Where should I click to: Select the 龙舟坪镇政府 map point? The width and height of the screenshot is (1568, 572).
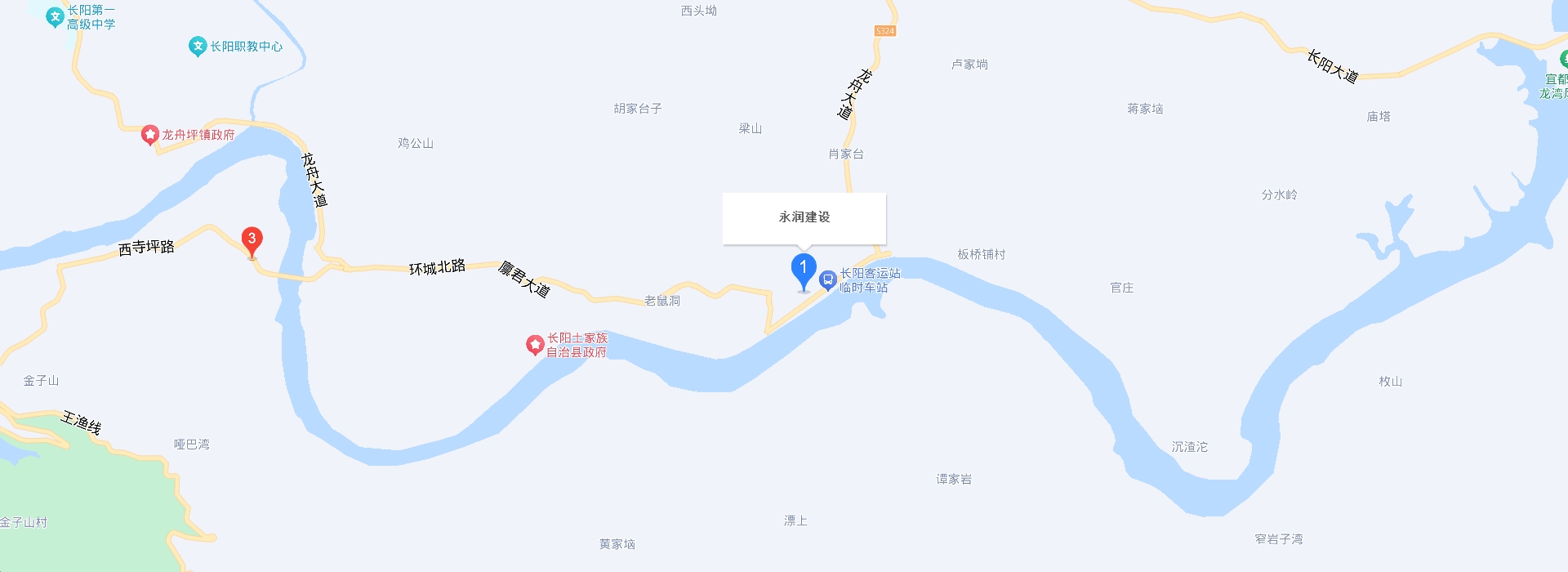point(149,135)
